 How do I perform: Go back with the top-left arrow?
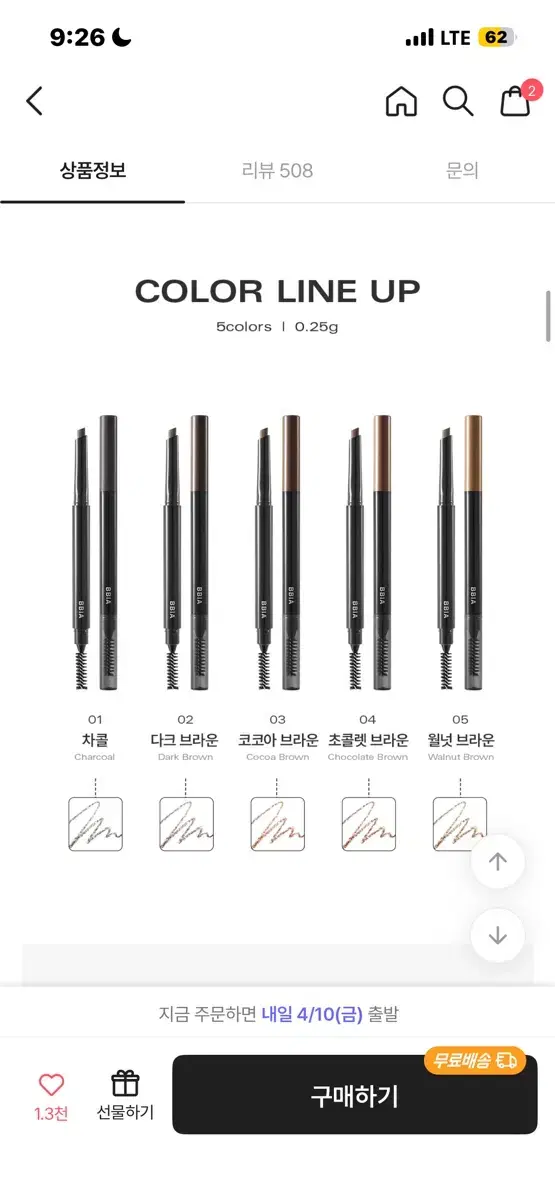click(x=35, y=101)
